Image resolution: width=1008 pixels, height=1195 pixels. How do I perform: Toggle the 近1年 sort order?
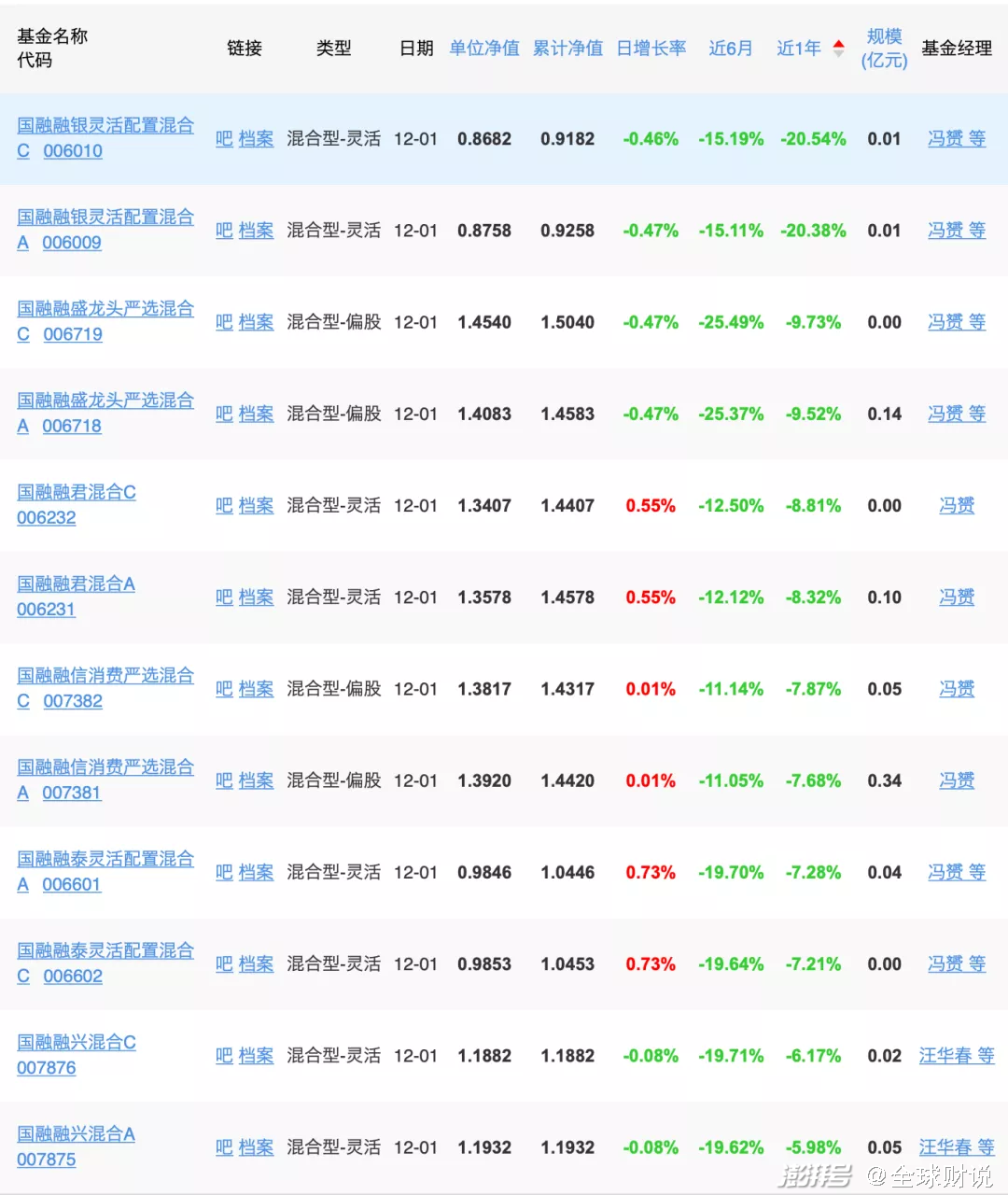click(810, 49)
